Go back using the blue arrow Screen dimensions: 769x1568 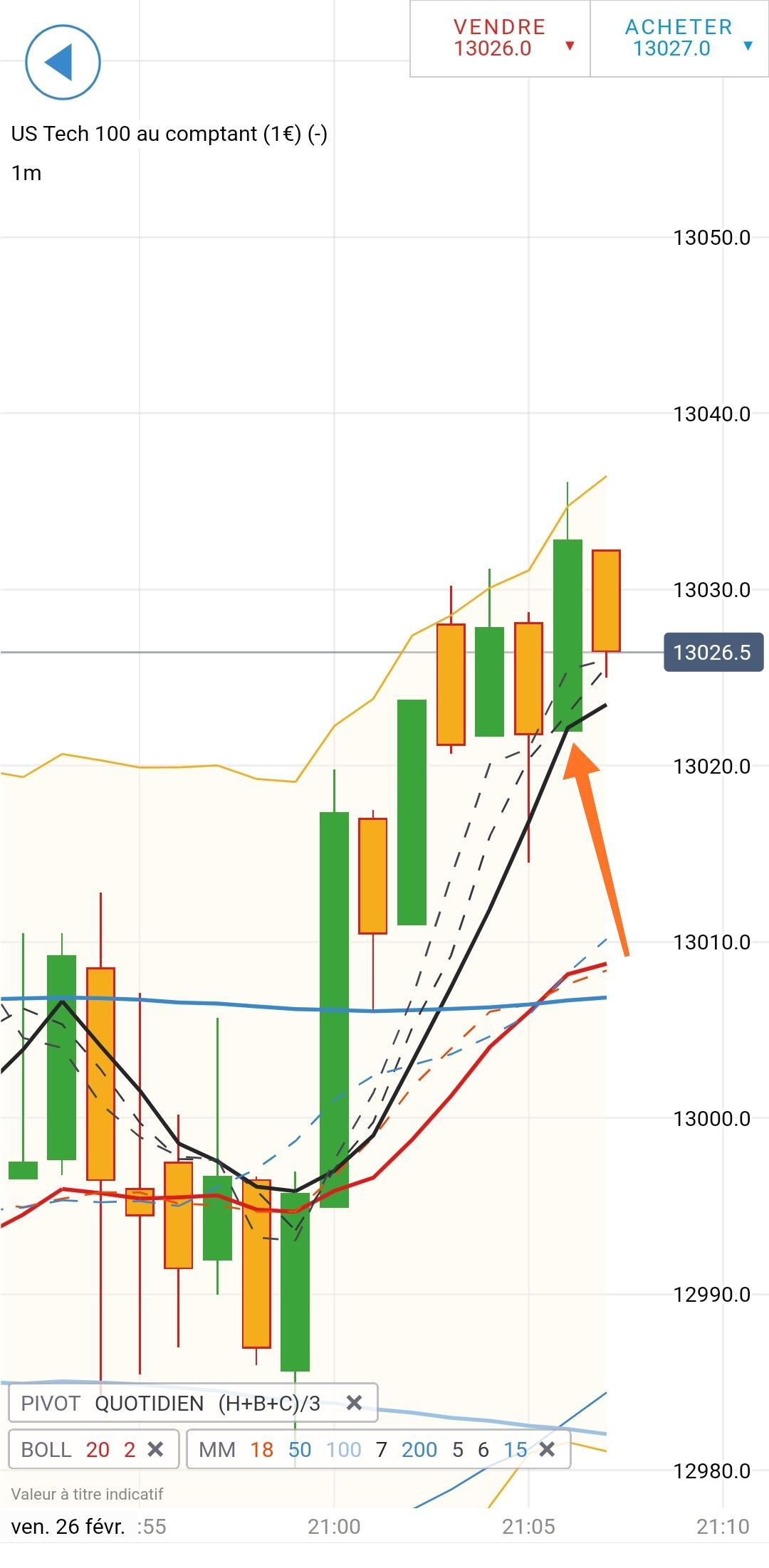click(63, 63)
